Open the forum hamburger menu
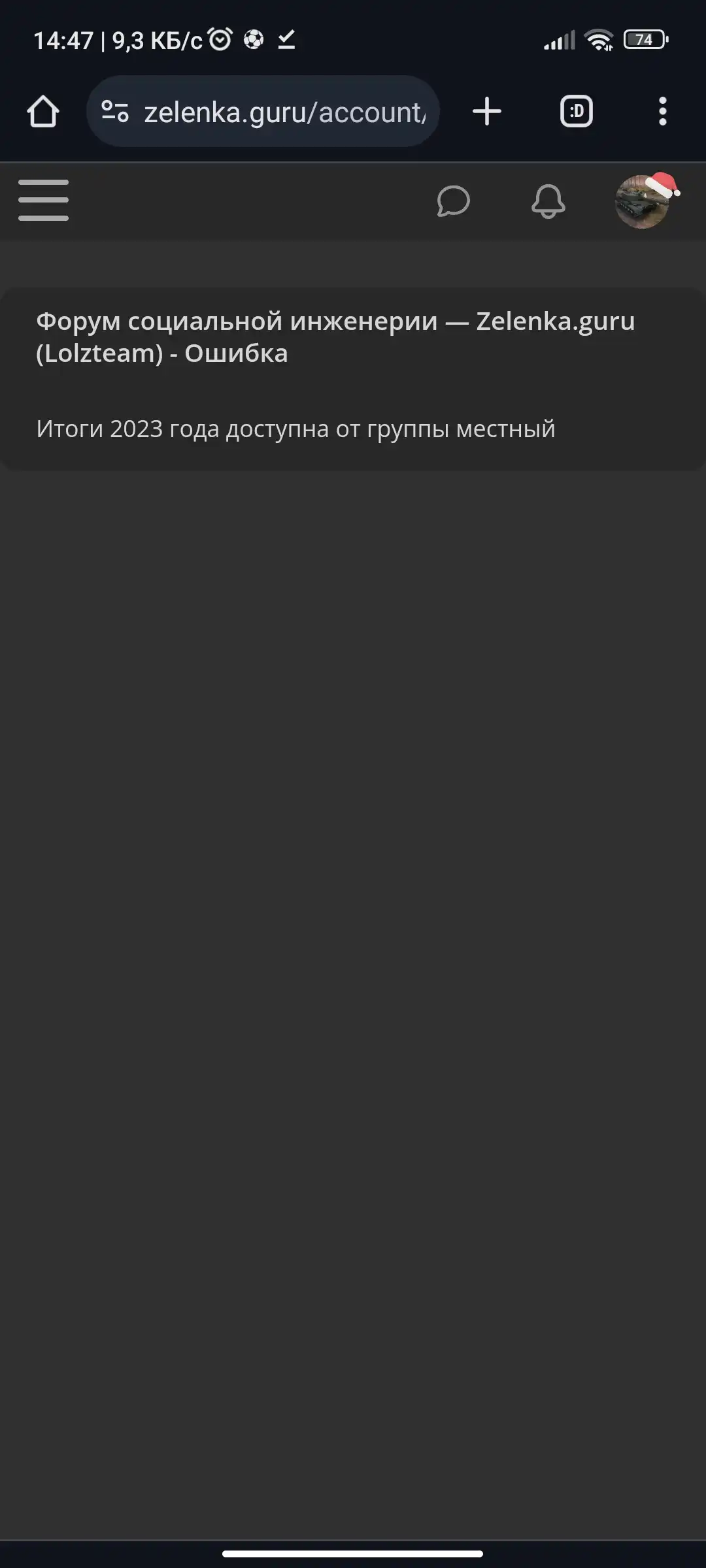Viewport: 706px width, 1568px height. pos(43,200)
